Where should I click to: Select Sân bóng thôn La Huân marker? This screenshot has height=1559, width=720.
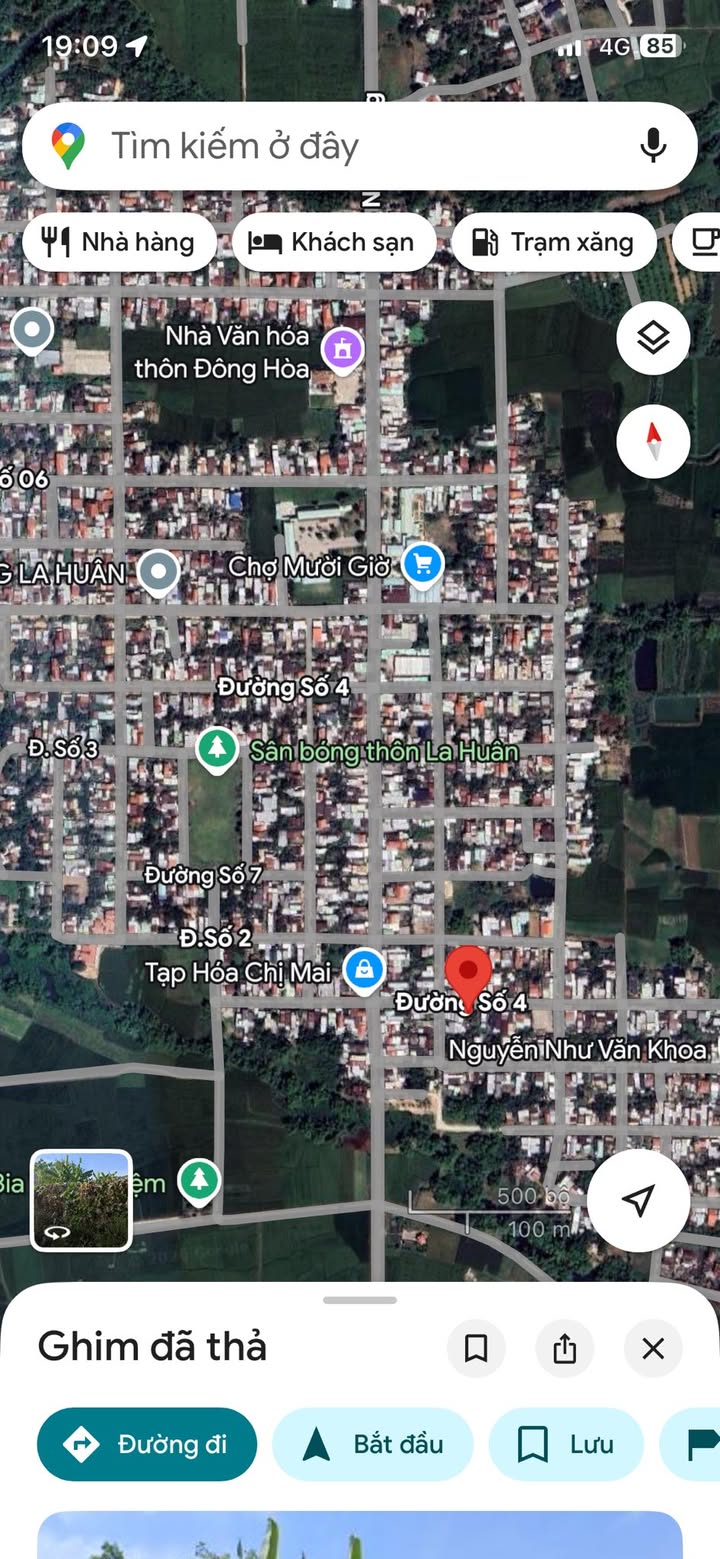tap(216, 750)
